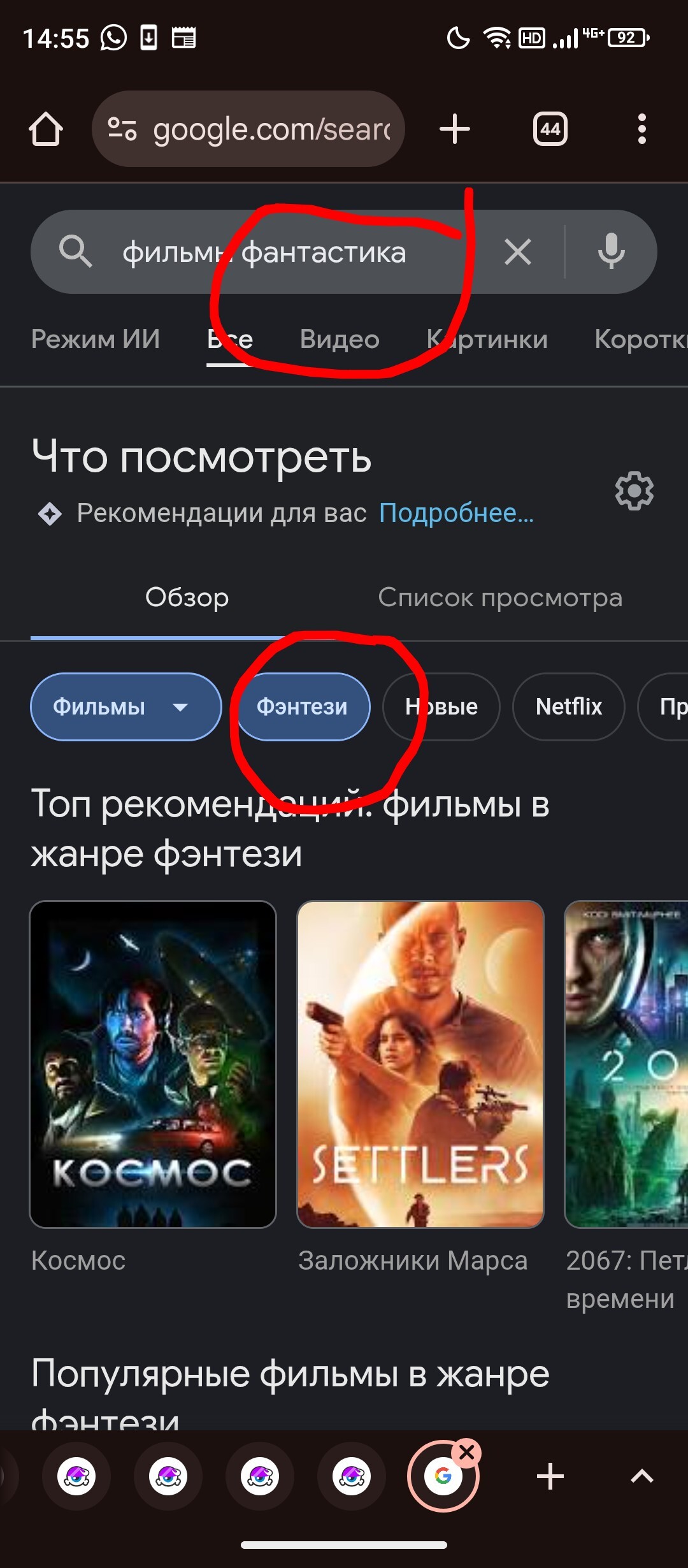Image resolution: width=688 pixels, height=1568 pixels.
Task: Go to the browser home page
Action: point(46,129)
